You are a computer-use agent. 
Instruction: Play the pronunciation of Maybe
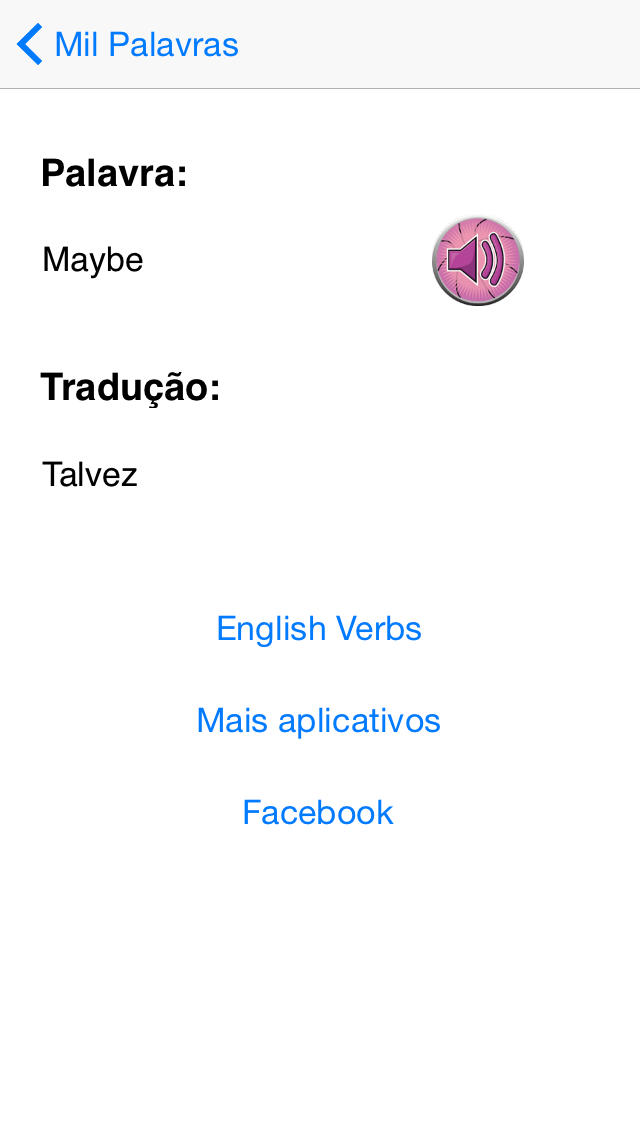[x=478, y=260]
